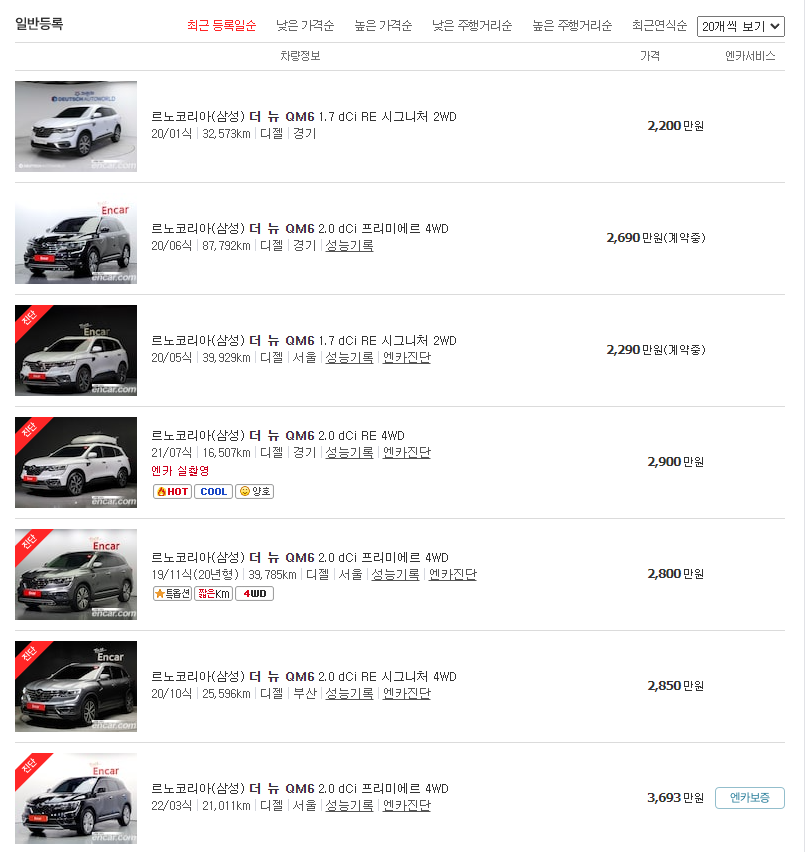
Task: Open 성능기록 on the 2,690만원 listing
Action: coord(347,245)
